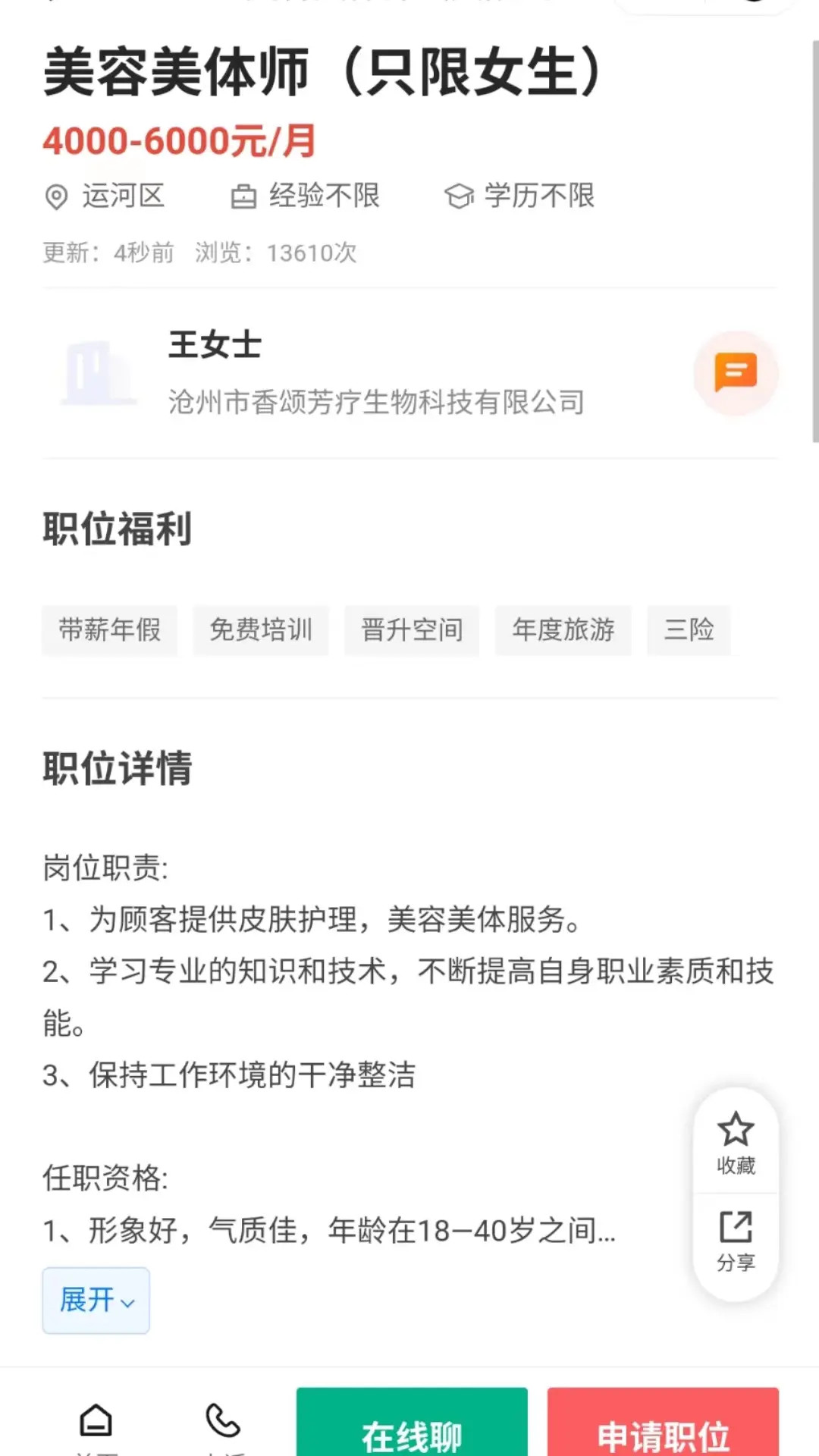Image resolution: width=819 pixels, height=1456 pixels.
Task: Click the salary range 4000-6000元/月
Action: (x=178, y=141)
